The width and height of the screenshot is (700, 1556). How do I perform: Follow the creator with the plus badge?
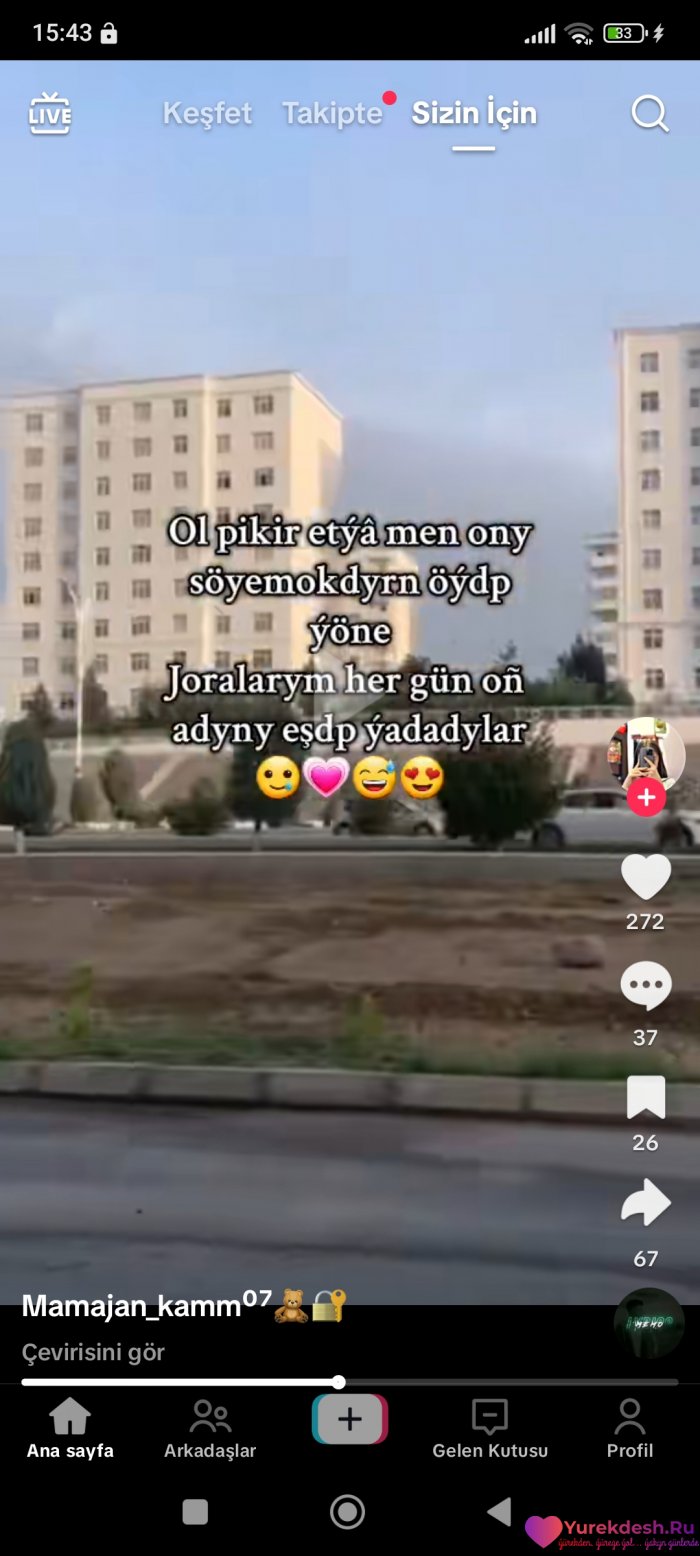tap(646, 797)
